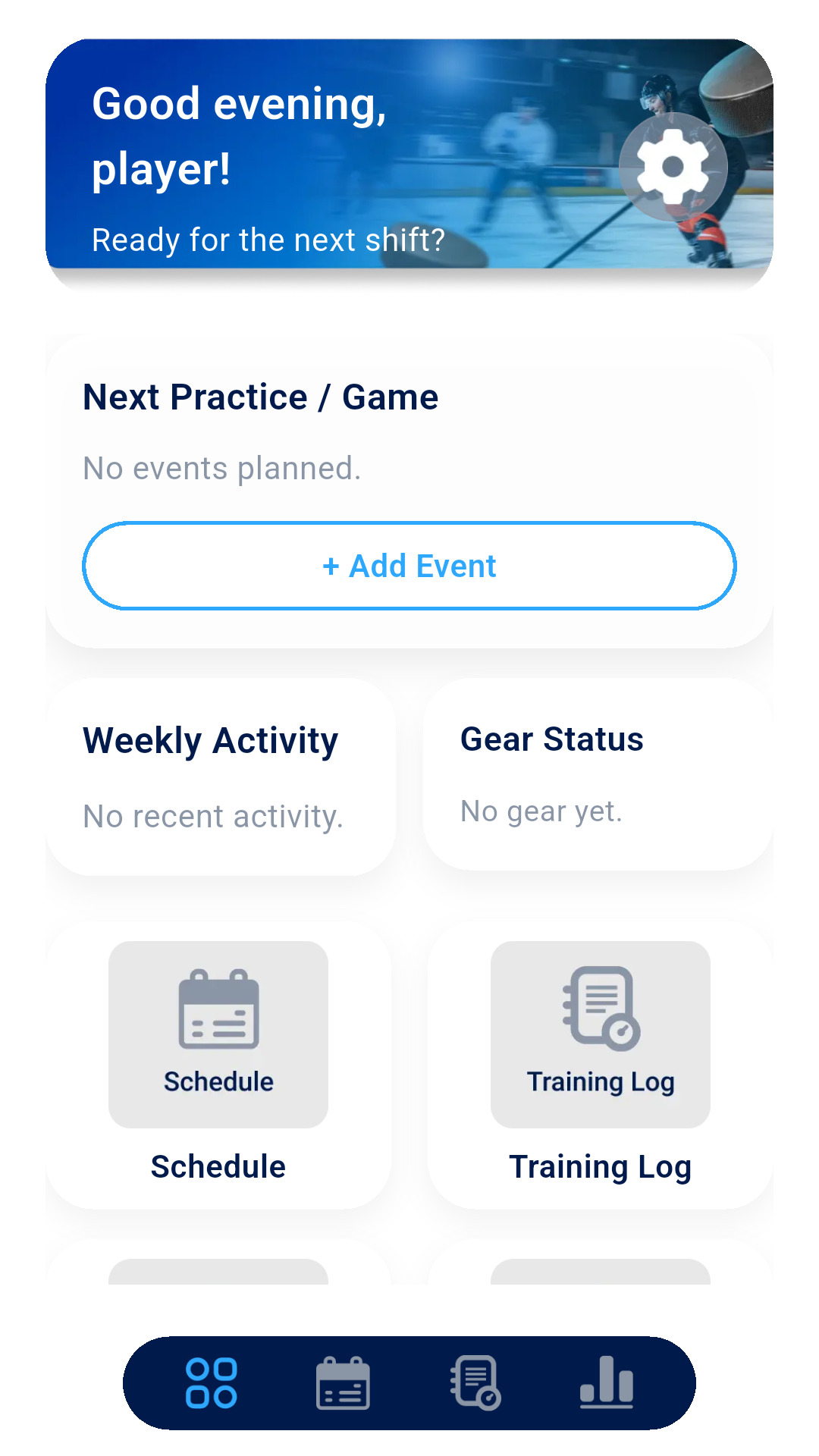Viewport: 819px width, 1456px height.
Task: Tap the + Add Event button
Action: 409,566
